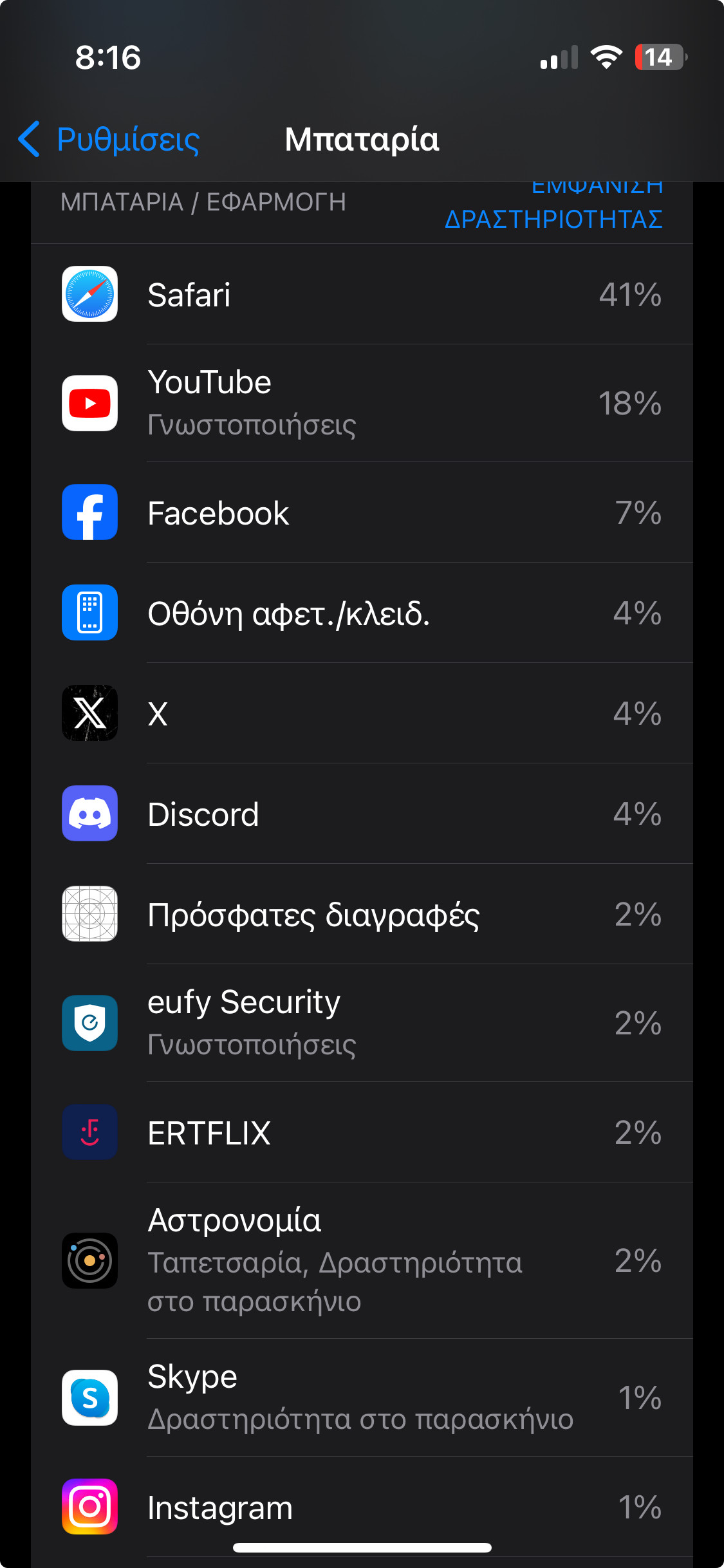Tap the Discord battery row
The image size is (724, 1568).
coord(362,814)
